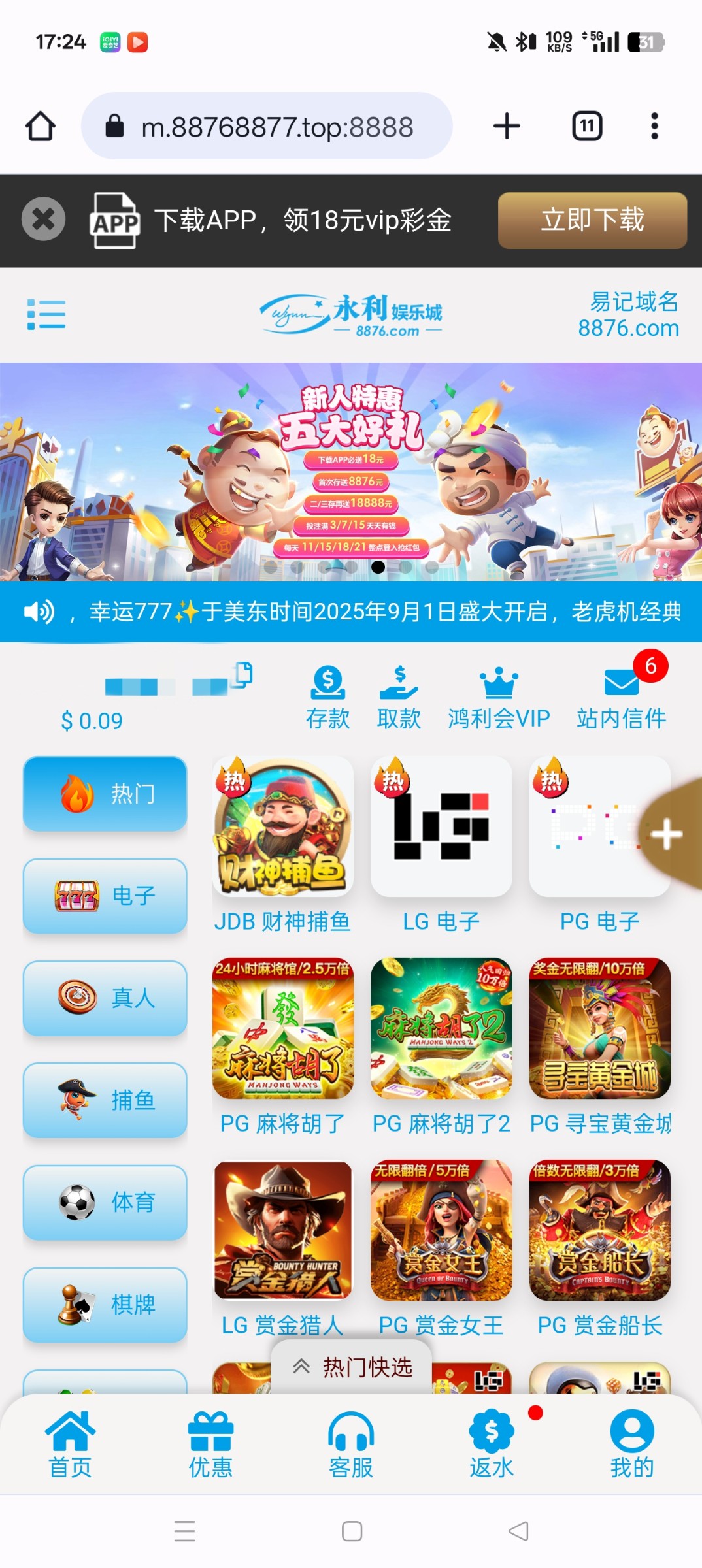Open the 客服 customer service tab
This screenshot has width=702, height=1568.
pyautogui.click(x=351, y=1444)
